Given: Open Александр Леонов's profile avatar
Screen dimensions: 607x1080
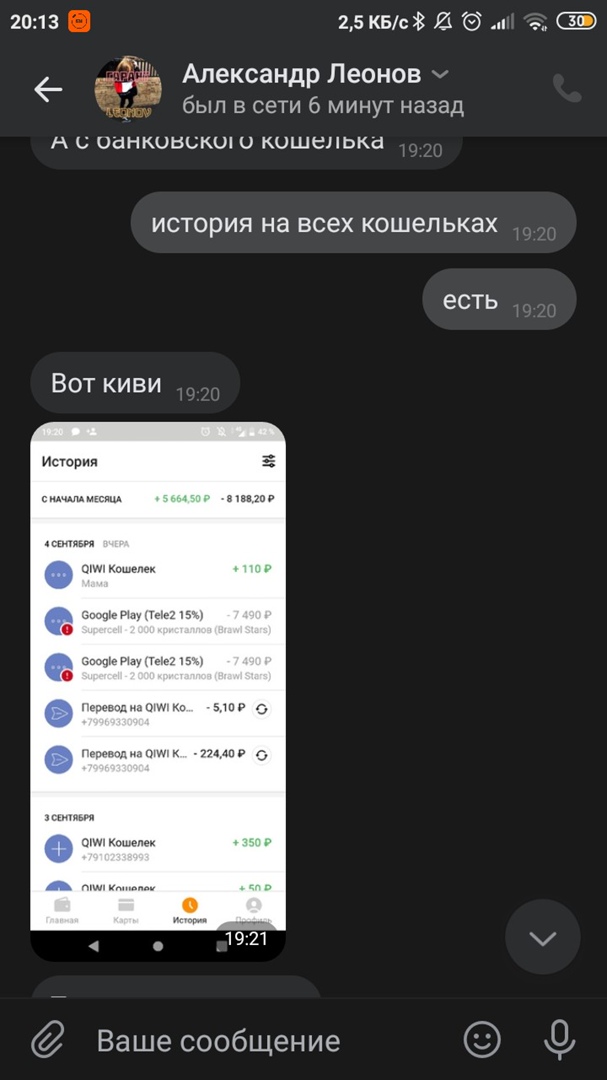Looking at the screenshot, I should coord(128,90).
